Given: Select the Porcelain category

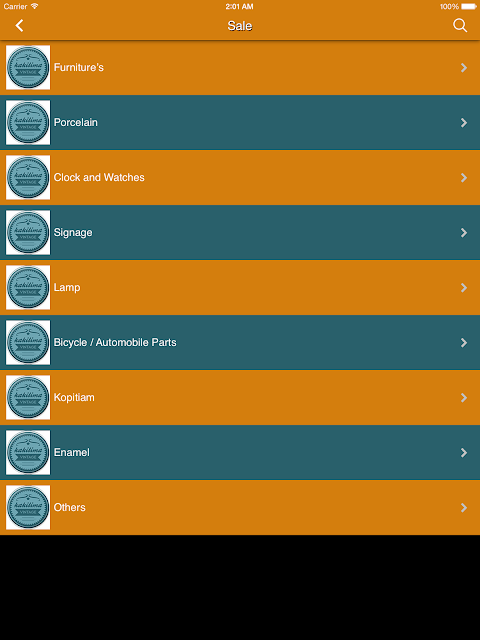Looking at the screenshot, I should (240, 122).
